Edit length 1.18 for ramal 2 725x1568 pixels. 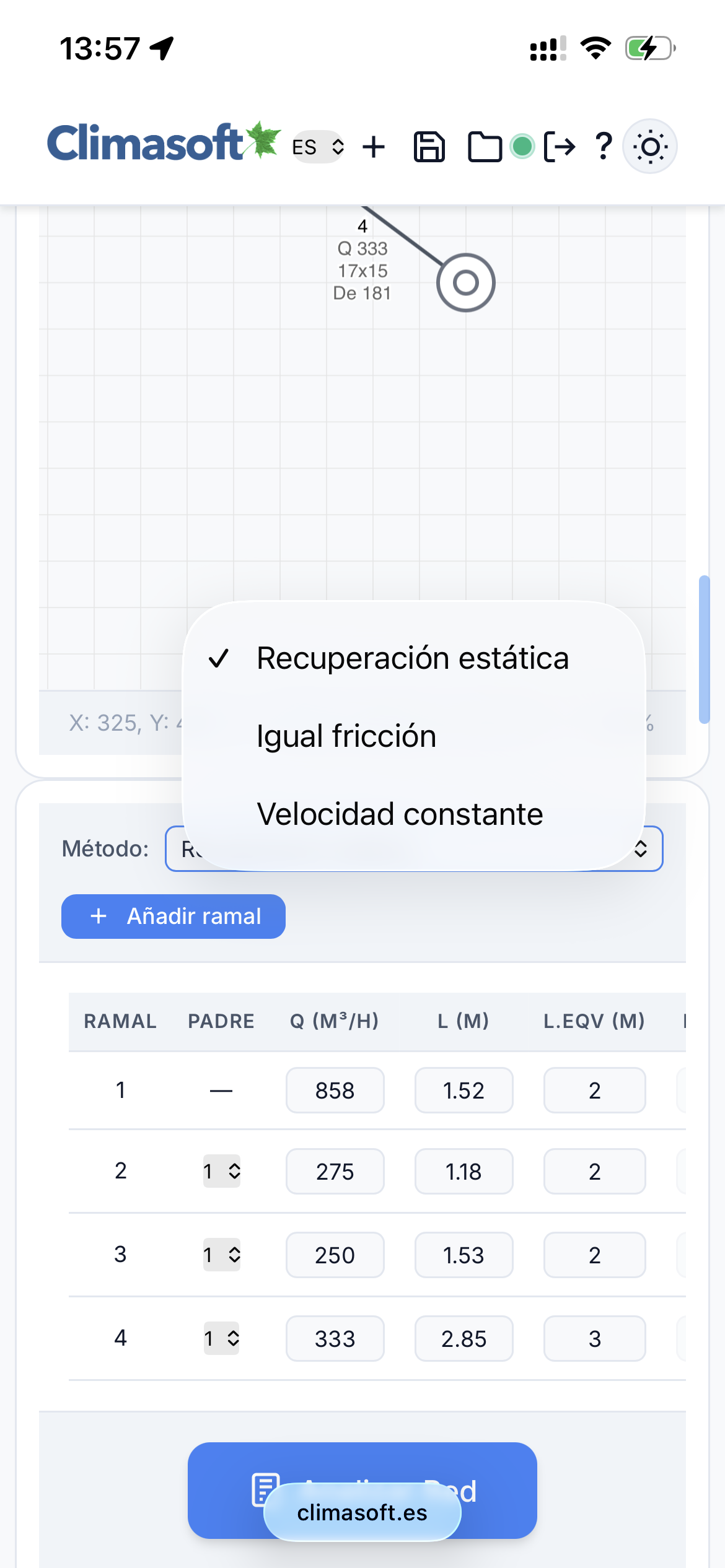(464, 1172)
